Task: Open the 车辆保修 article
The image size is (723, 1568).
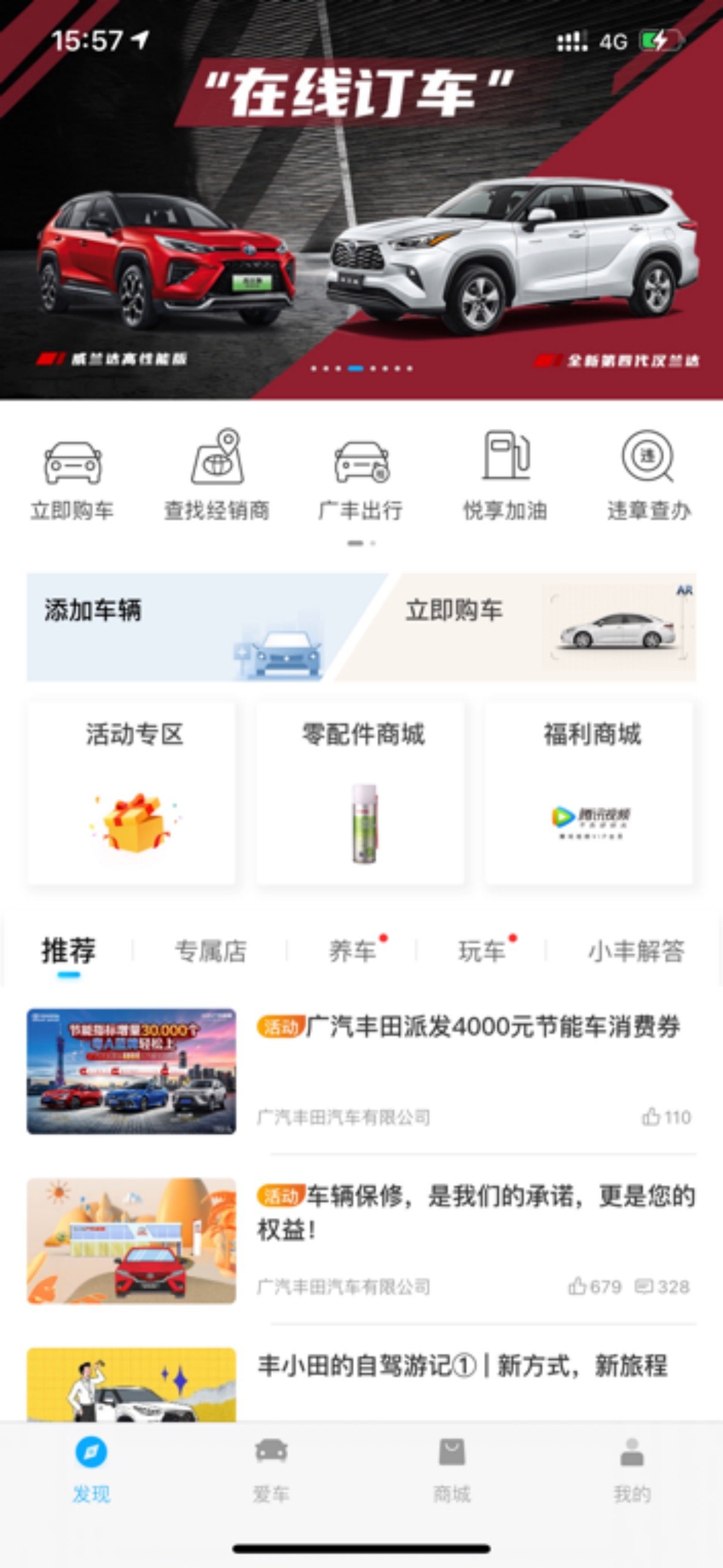Action: [474, 1213]
